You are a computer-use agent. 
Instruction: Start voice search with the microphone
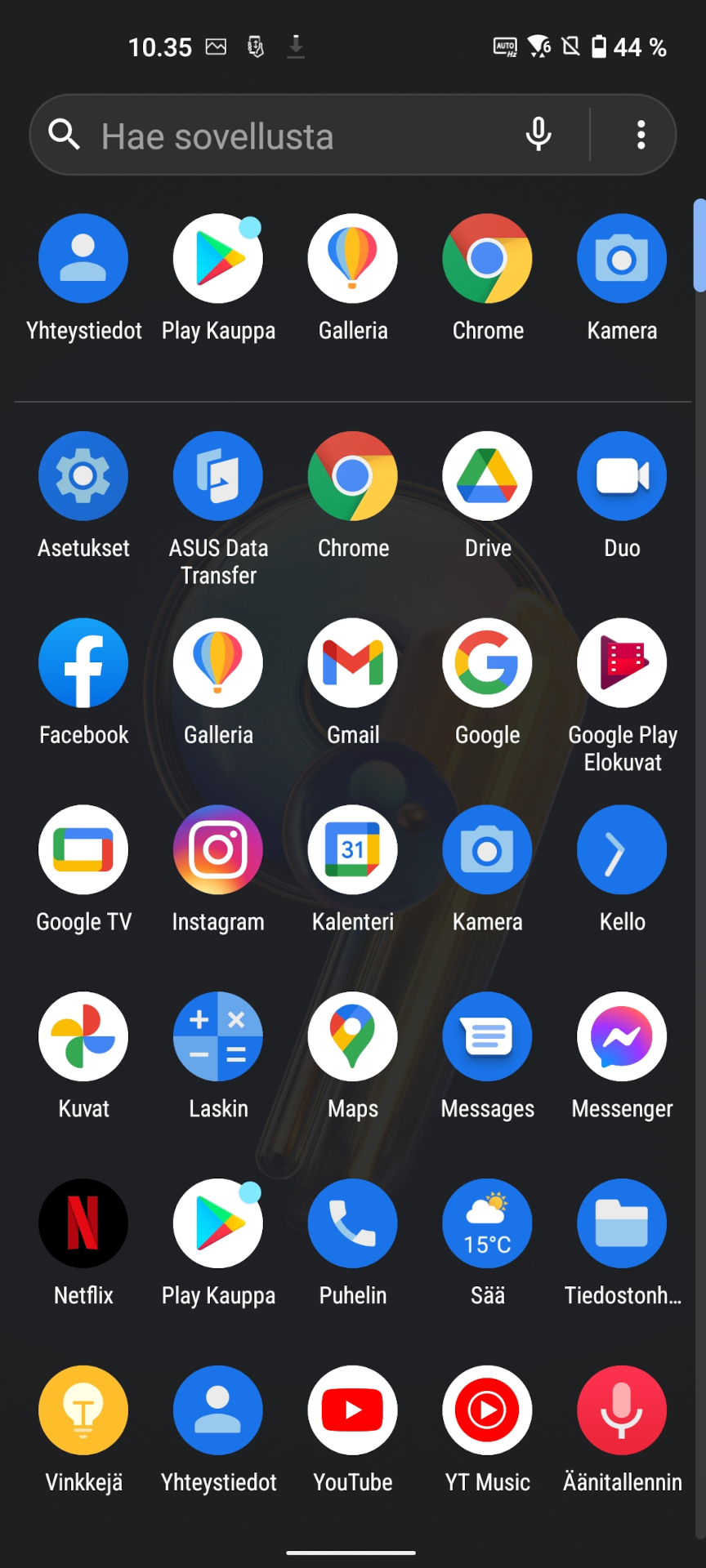point(538,135)
